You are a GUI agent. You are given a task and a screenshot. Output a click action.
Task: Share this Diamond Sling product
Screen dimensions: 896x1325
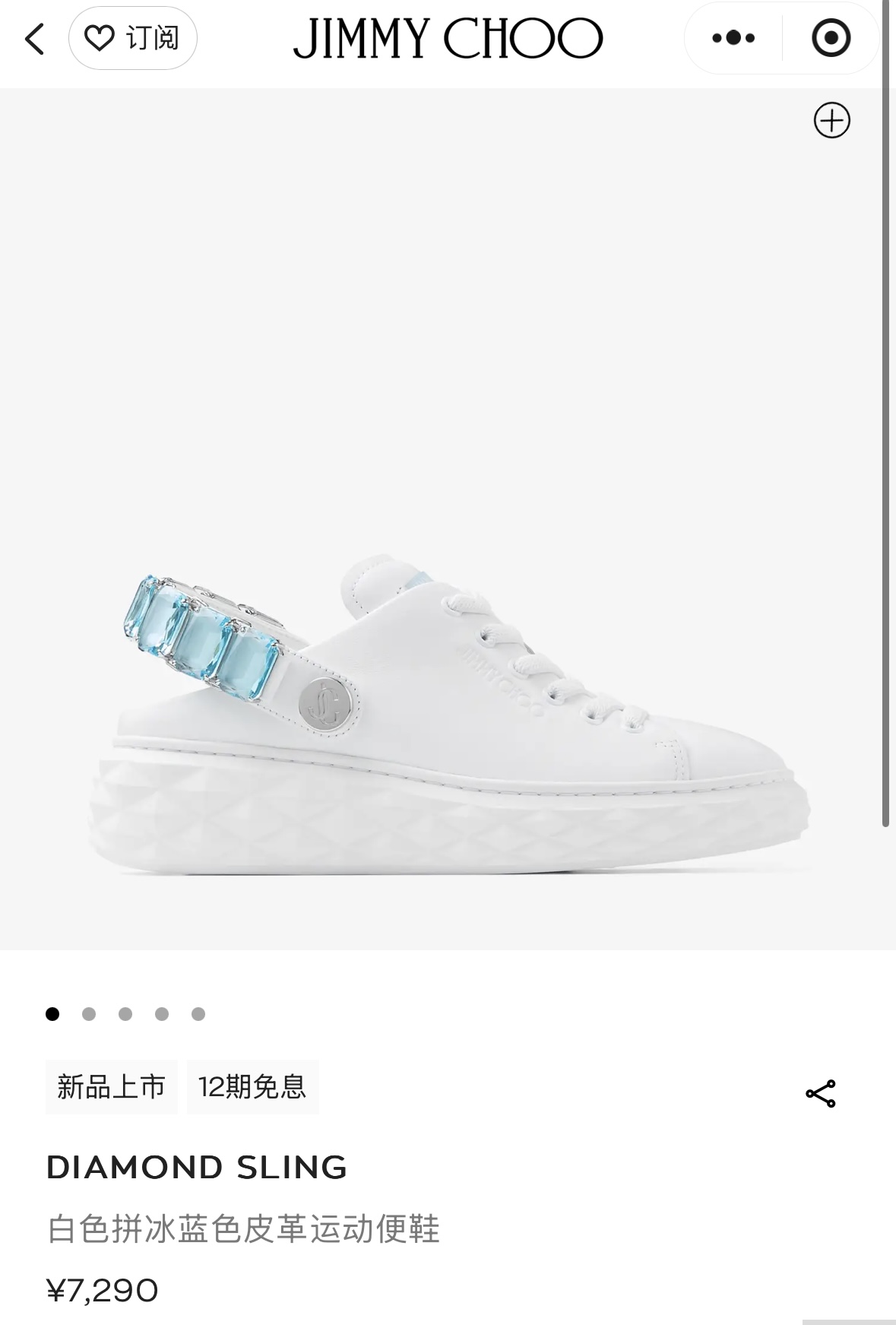[820, 1094]
